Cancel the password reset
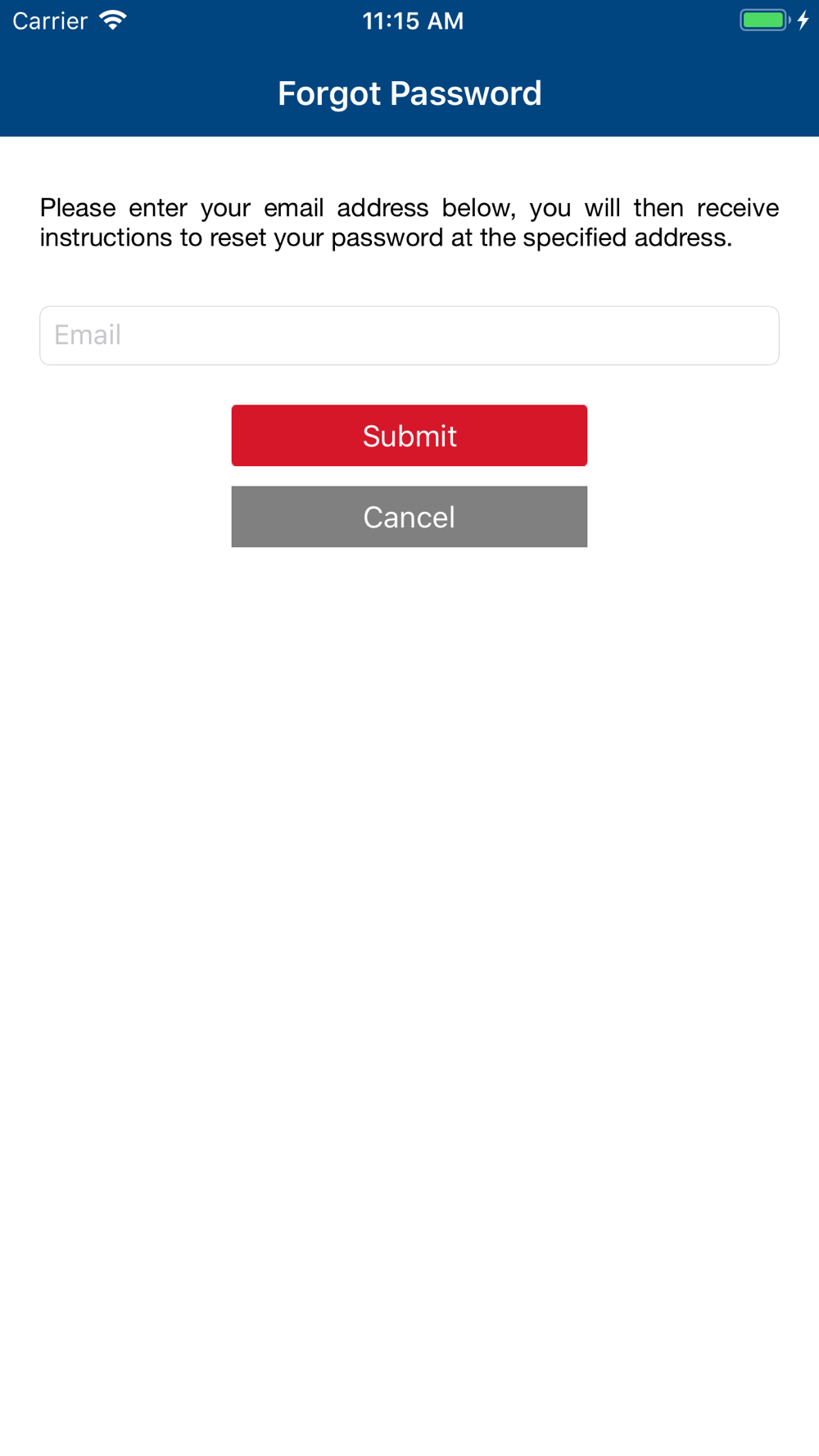Image resolution: width=819 pixels, height=1456 pixels. 409,517
